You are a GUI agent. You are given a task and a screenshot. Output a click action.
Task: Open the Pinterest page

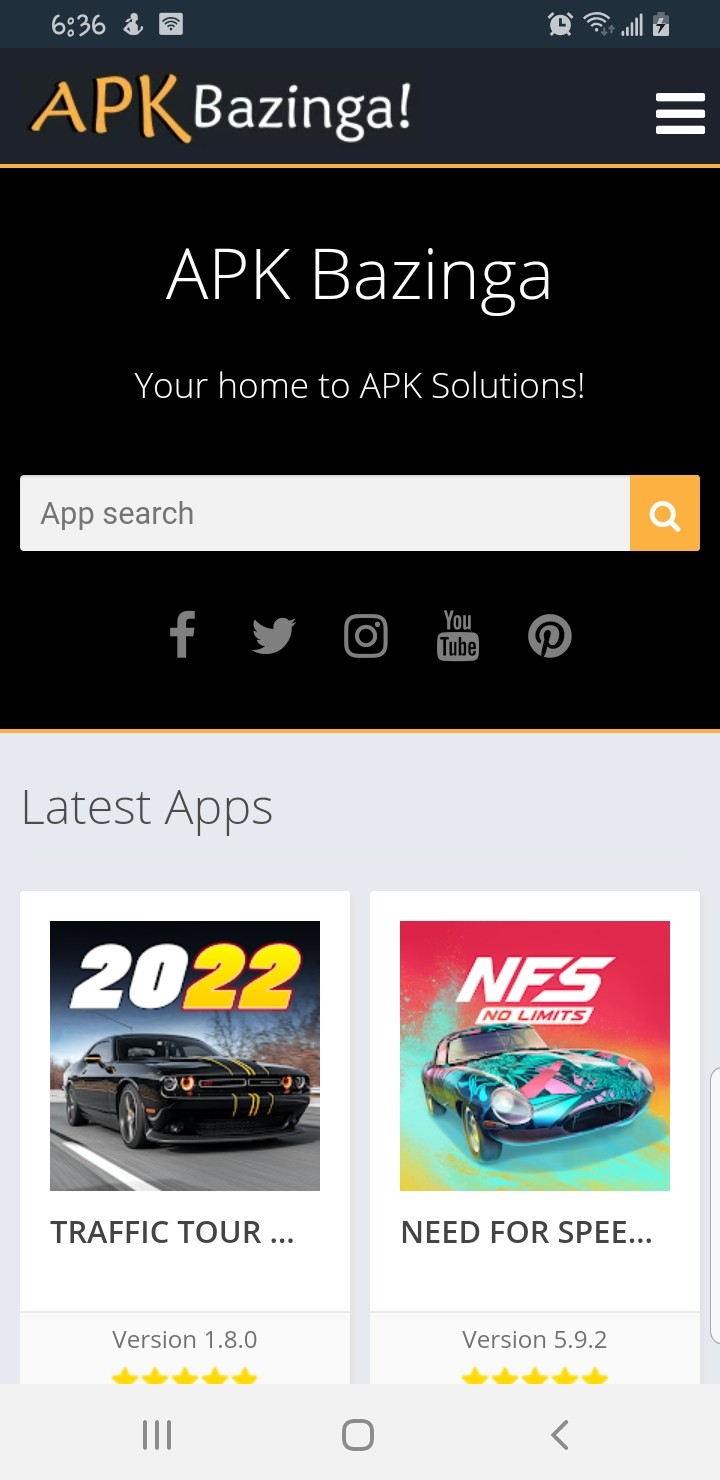click(550, 635)
